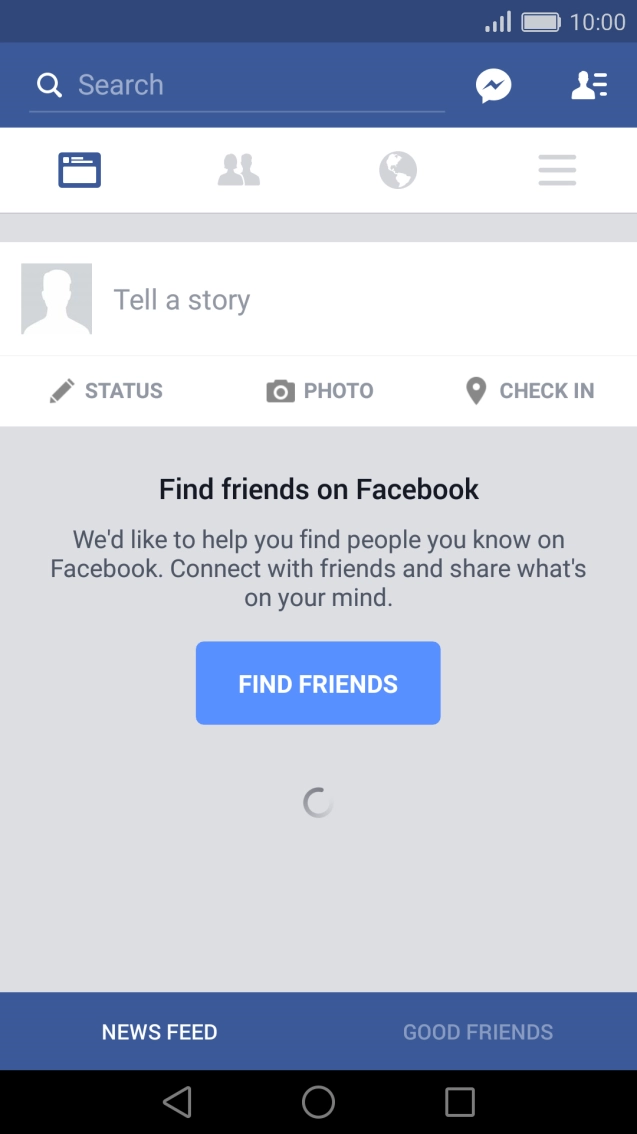Switch to the Good Friends bottom tab

tap(477, 1032)
